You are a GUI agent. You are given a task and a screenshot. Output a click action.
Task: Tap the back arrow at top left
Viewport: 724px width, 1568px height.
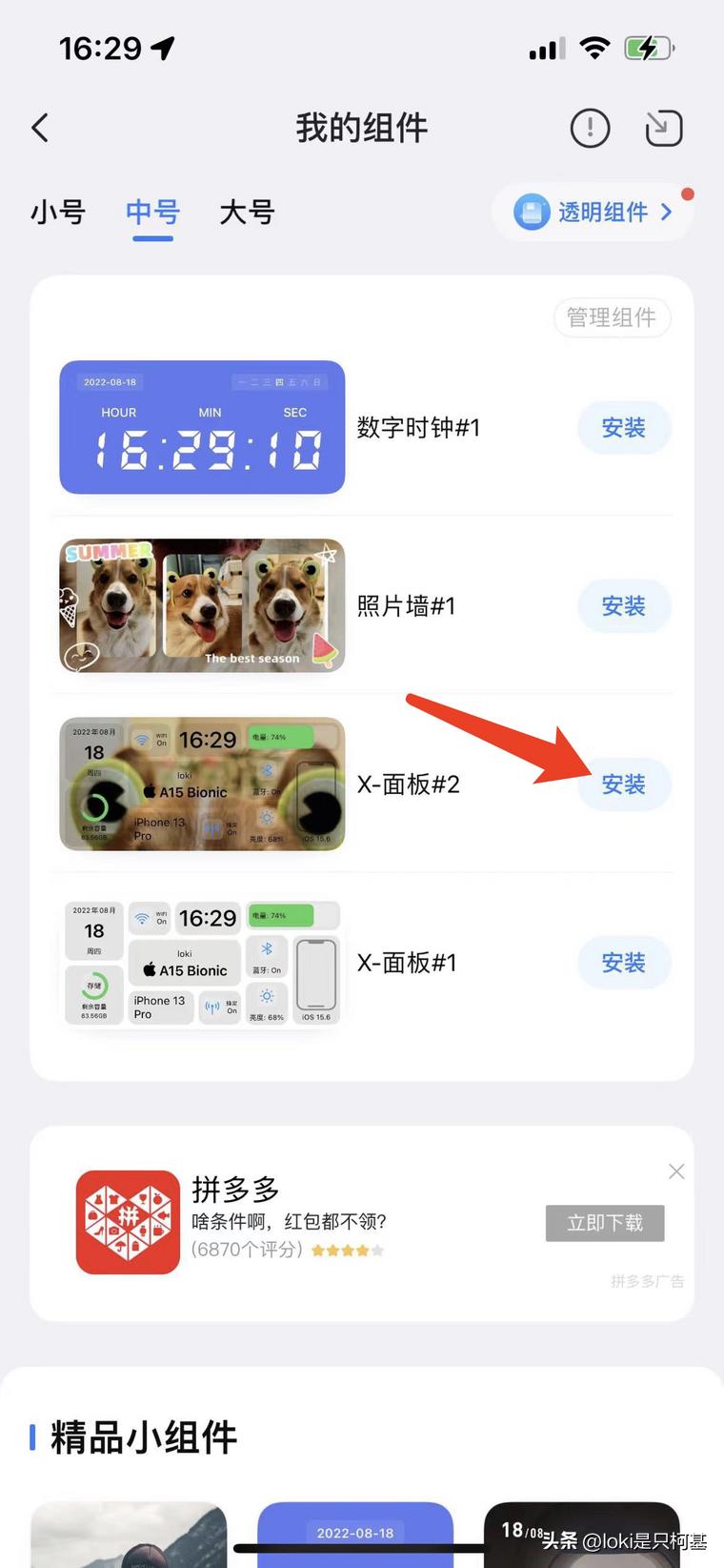(40, 128)
